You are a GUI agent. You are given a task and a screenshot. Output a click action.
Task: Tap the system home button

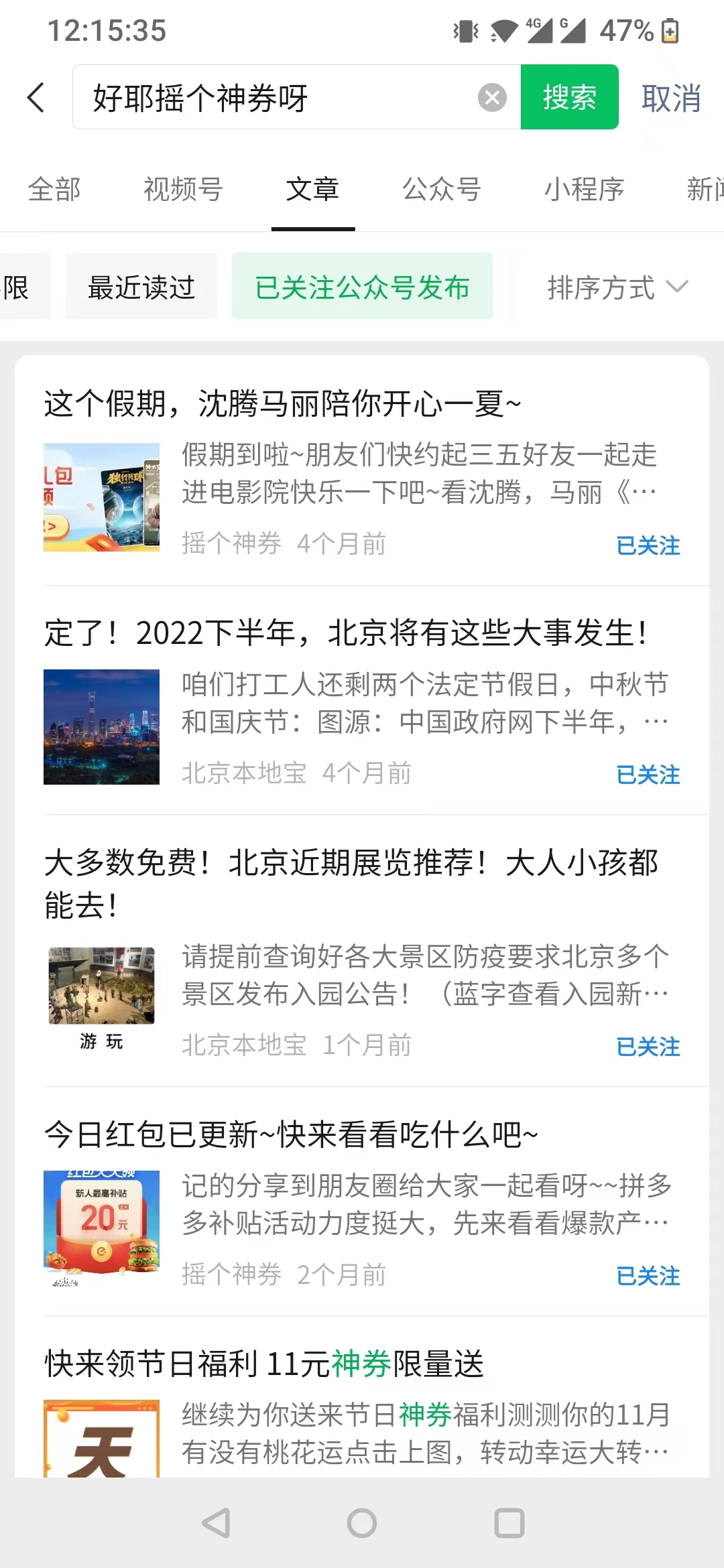coord(362,1524)
